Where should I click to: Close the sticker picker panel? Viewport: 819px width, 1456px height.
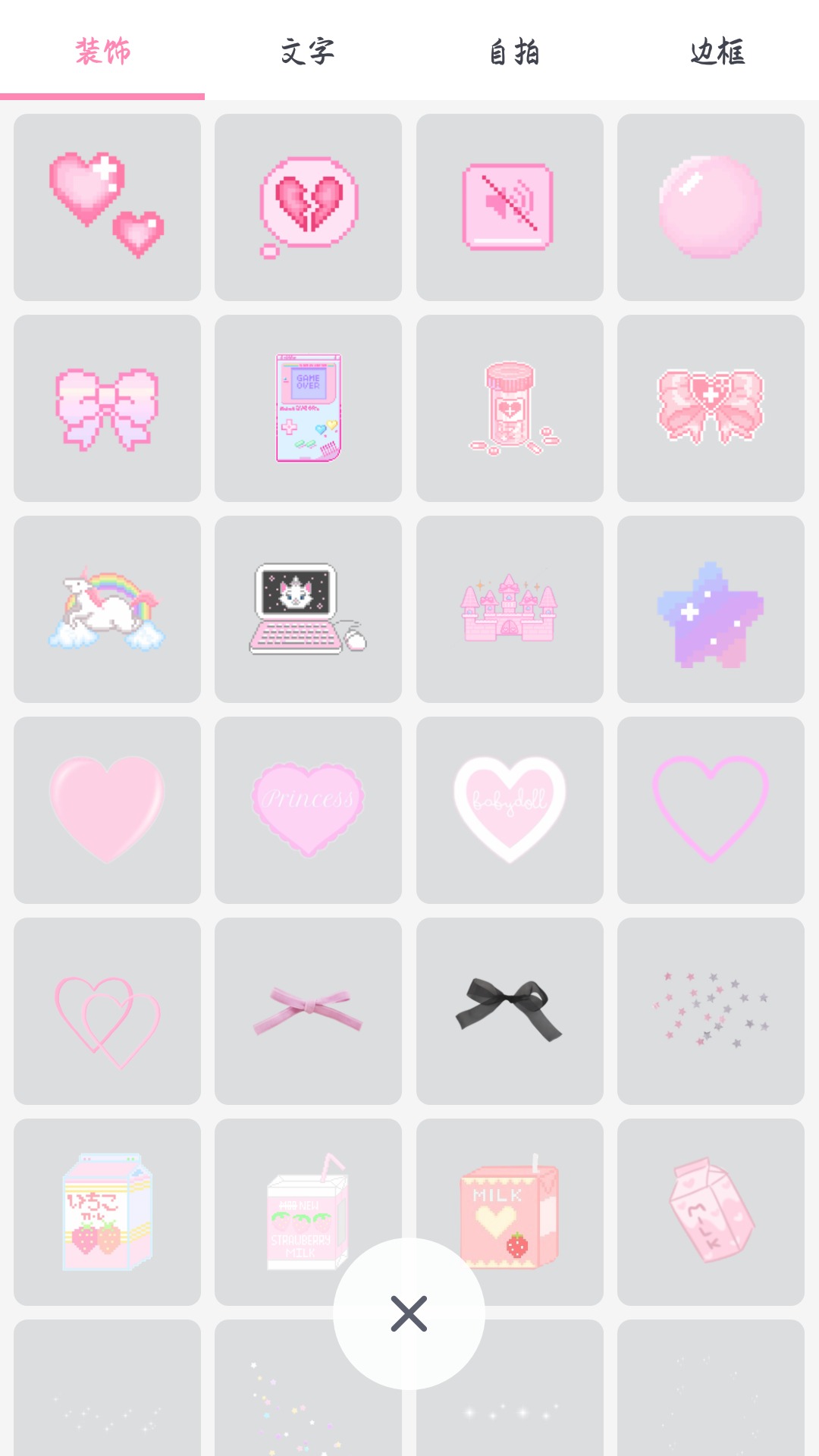[409, 1313]
